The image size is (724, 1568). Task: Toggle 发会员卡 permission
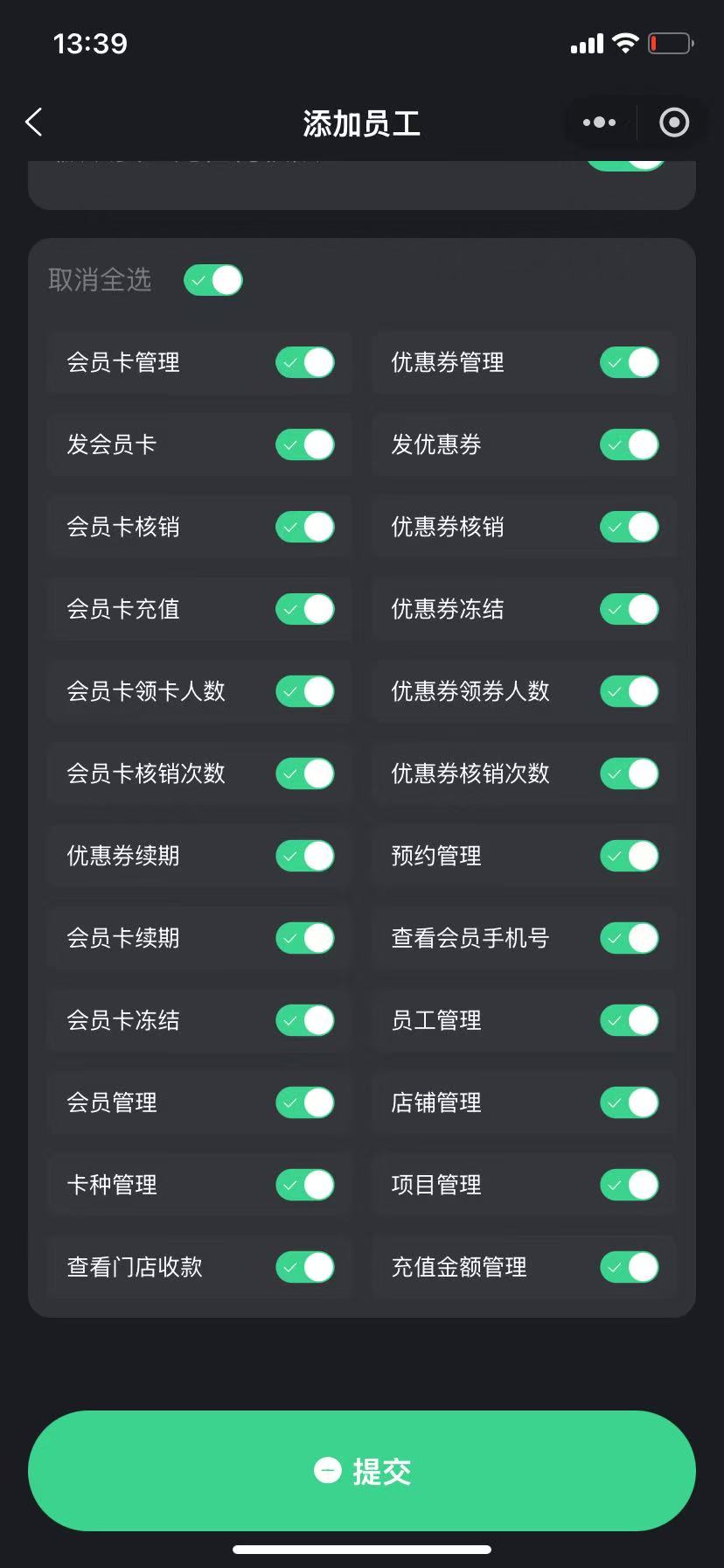[305, 444]
